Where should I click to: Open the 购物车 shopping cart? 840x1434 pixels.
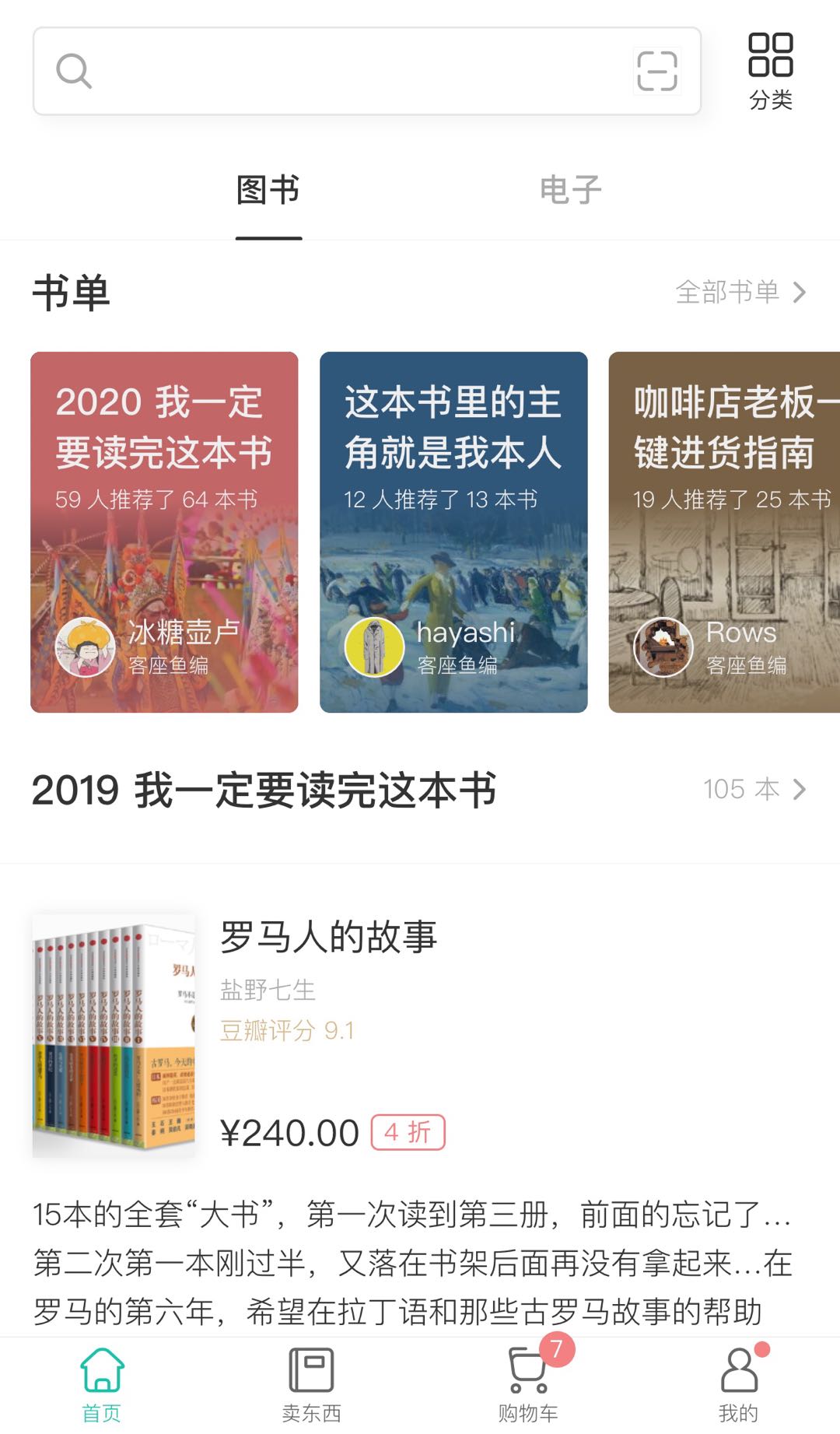click(528, 1385)
